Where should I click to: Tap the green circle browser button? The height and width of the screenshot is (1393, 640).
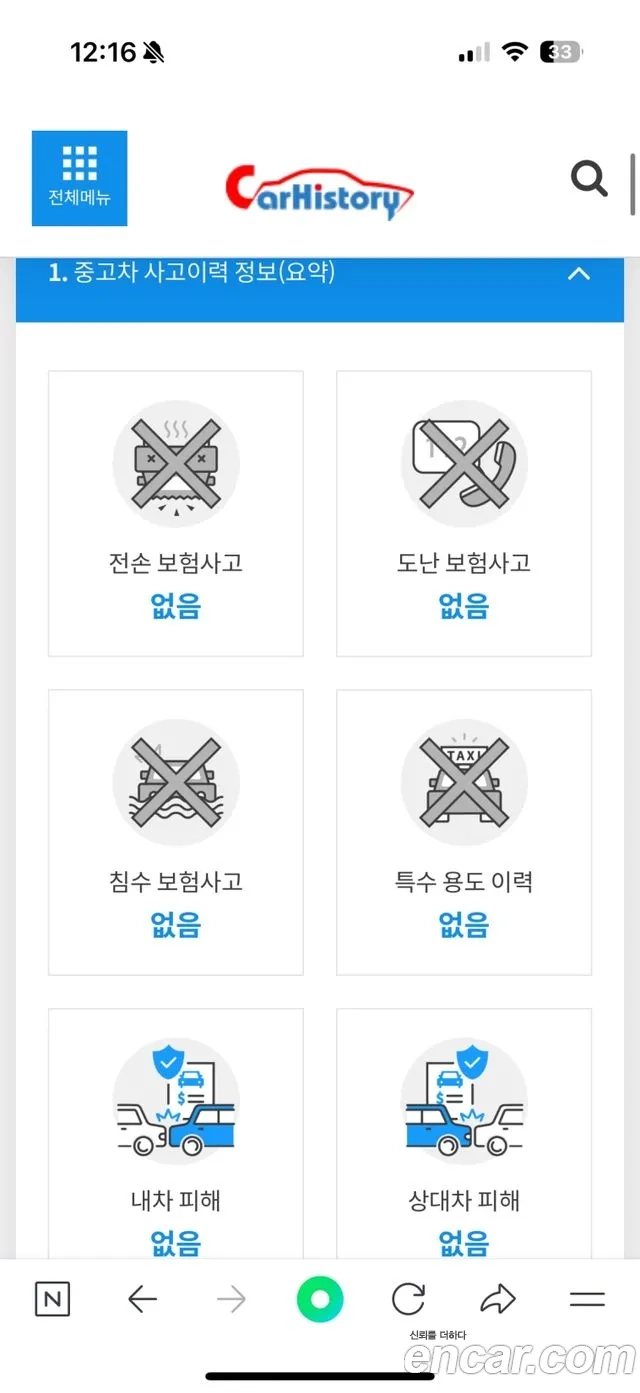pos(320,1300)
